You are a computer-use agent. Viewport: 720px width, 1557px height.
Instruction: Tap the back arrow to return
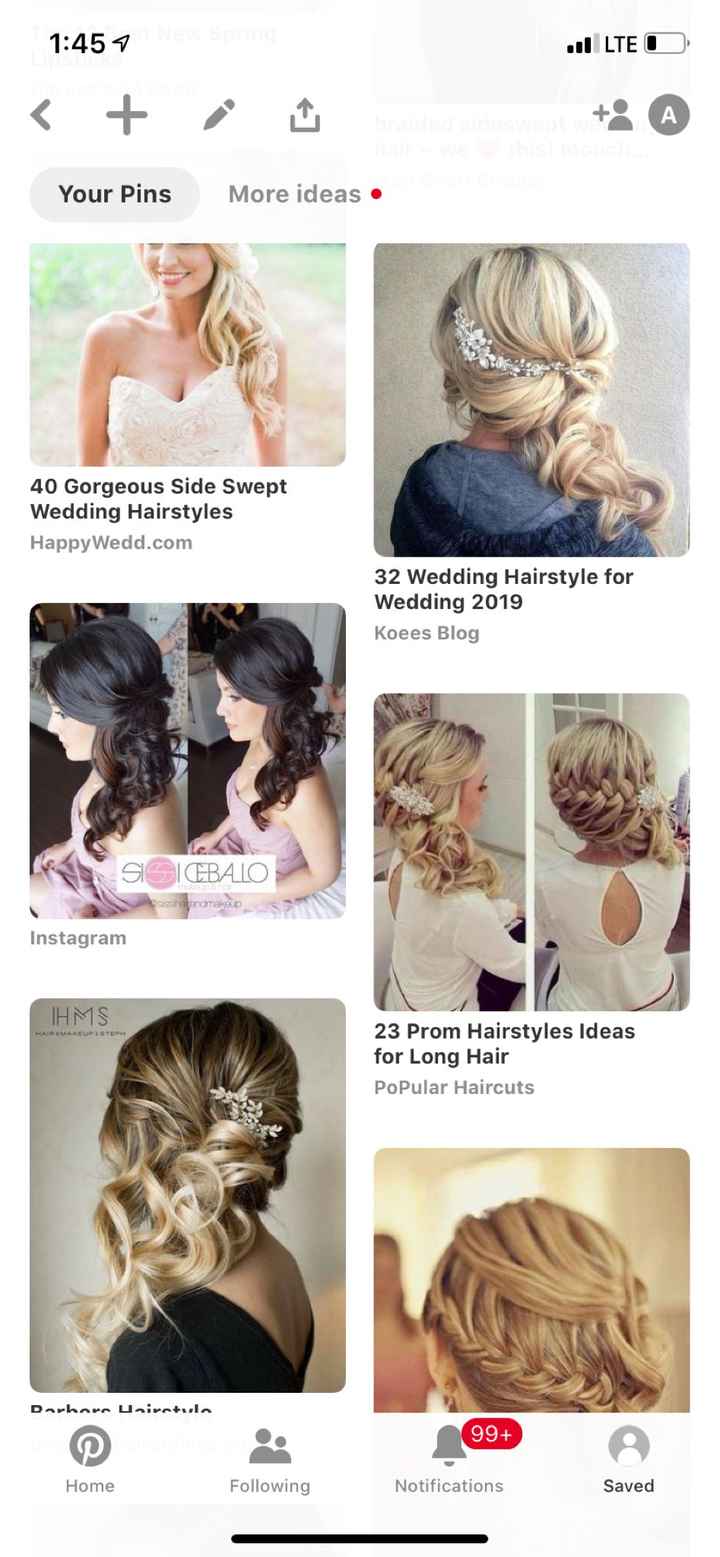coord(42,114)
